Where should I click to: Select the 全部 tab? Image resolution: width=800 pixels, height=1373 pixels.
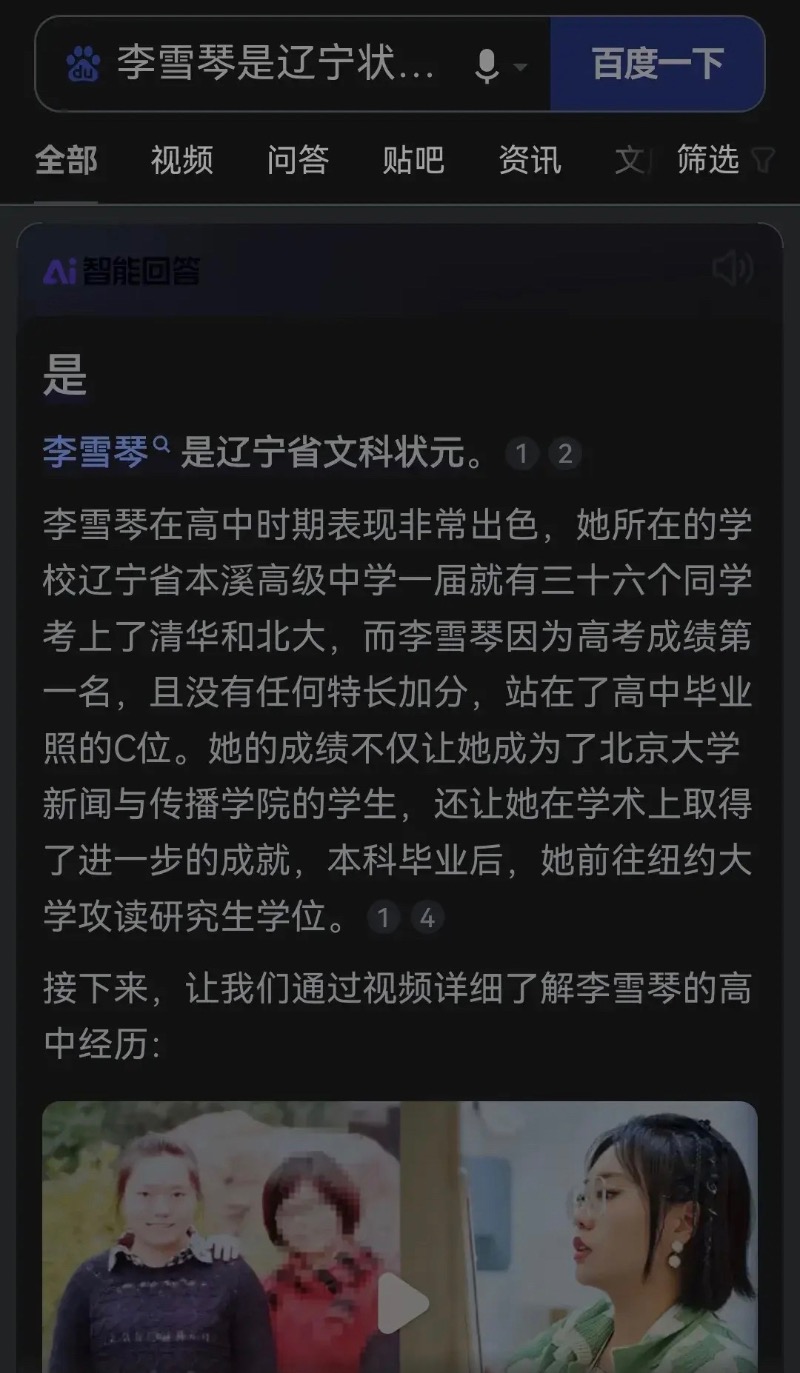66,160
